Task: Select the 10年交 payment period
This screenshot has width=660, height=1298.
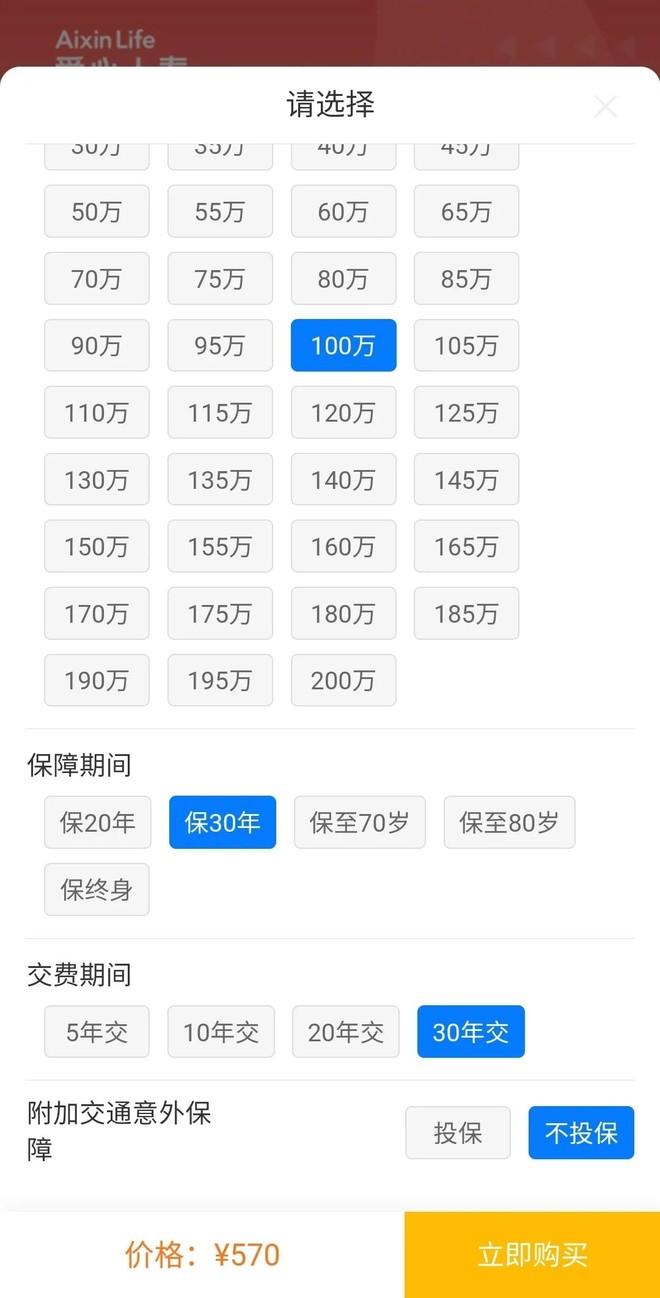Action: point(221,1031)
